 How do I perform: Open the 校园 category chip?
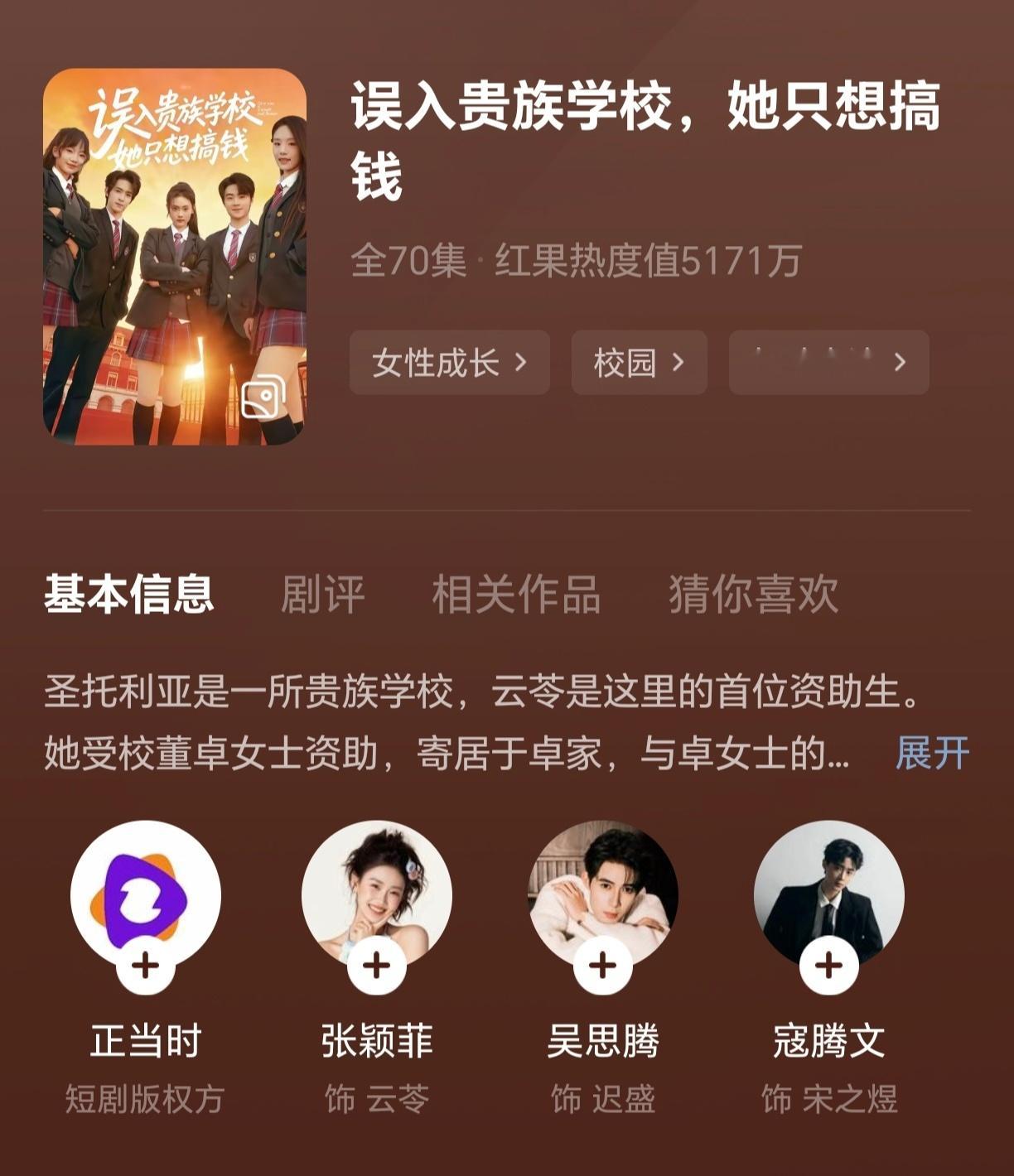coord(639,363)
